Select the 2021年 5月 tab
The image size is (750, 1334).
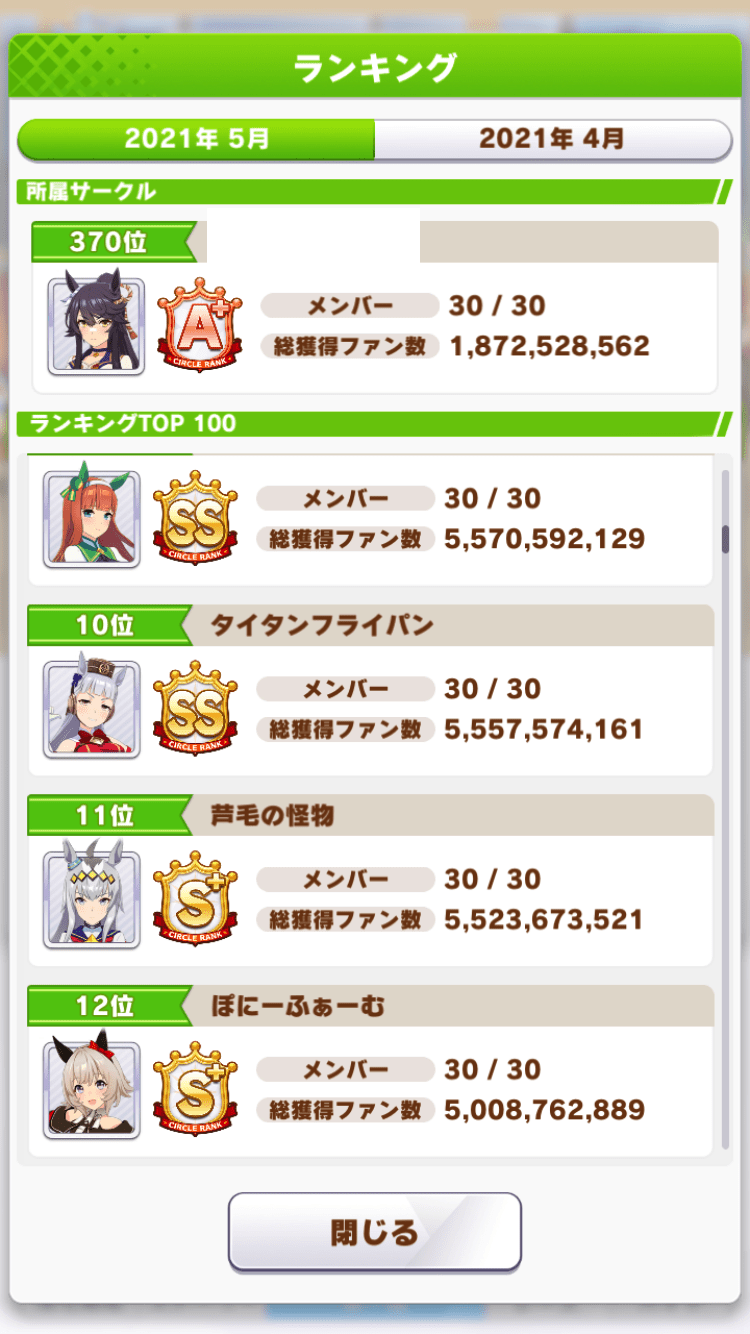pos(195,139)
